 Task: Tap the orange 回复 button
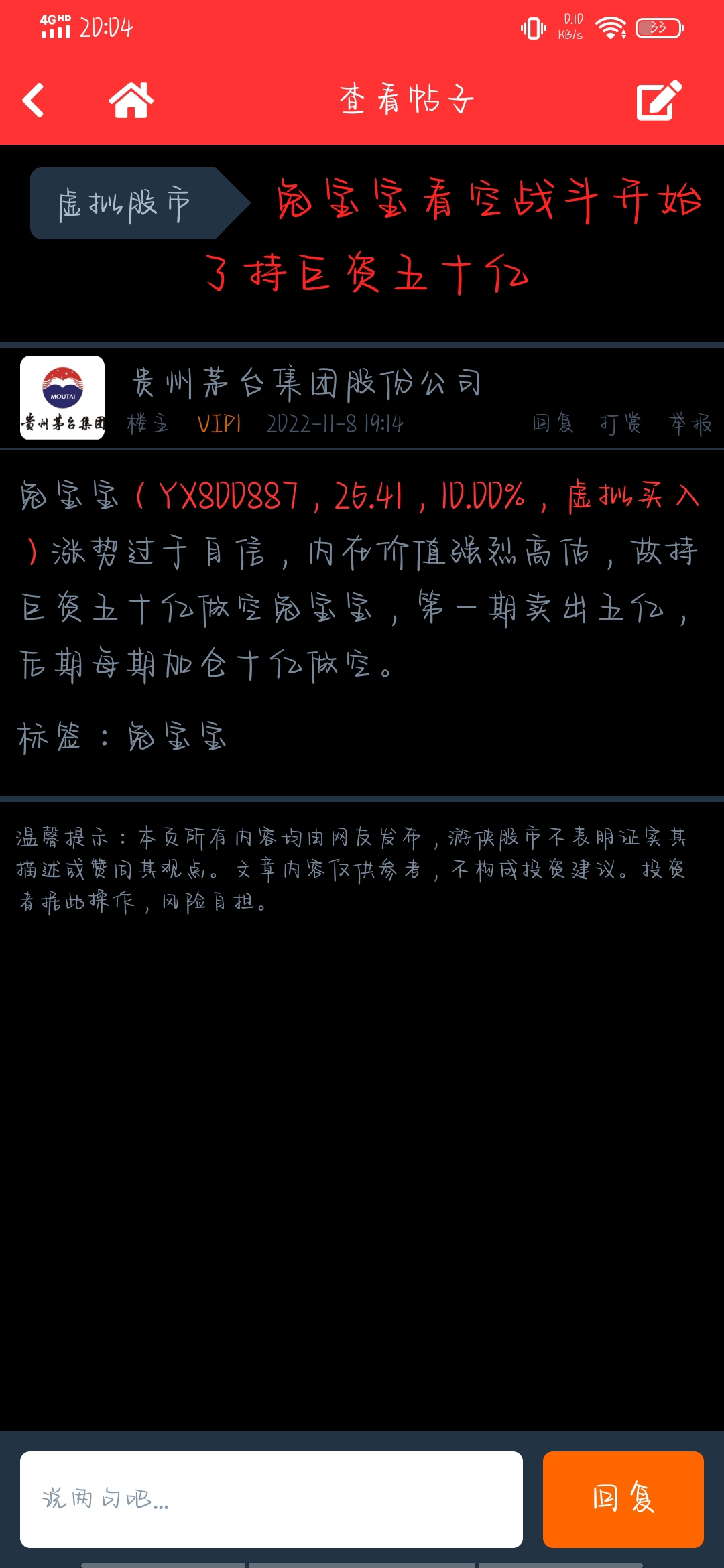point(623,1500)
